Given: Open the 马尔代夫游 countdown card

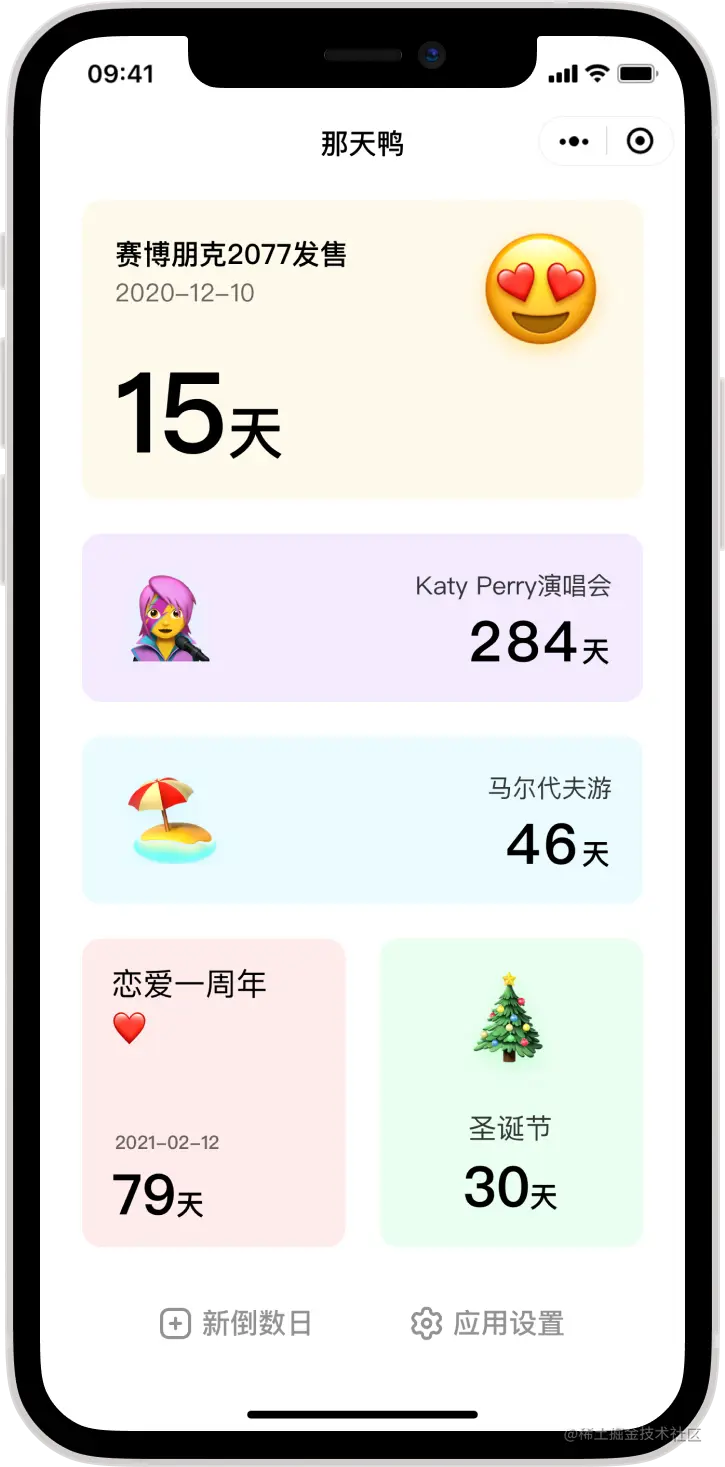Looking at the screenshot, I should point(362,820).
